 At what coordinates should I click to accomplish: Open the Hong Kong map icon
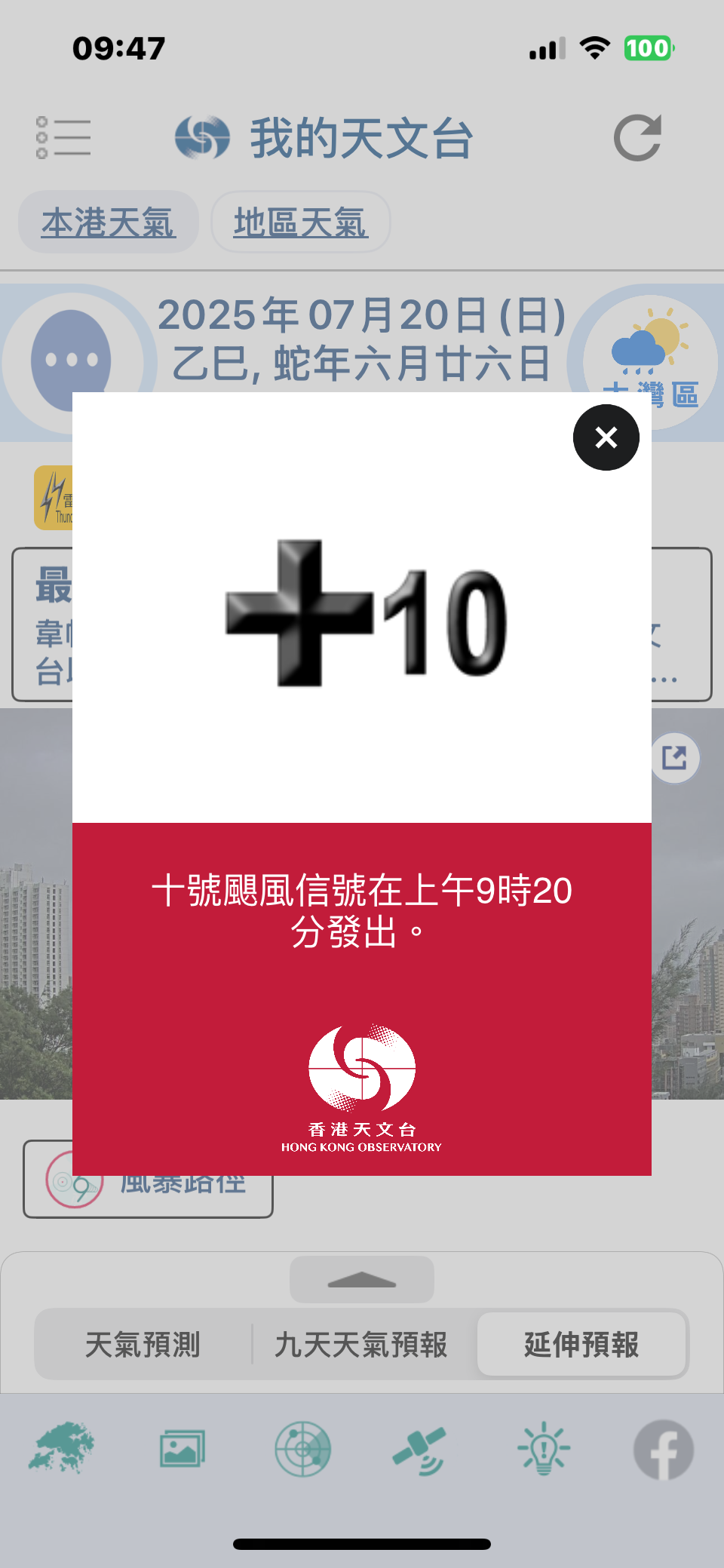(62, 1448)
